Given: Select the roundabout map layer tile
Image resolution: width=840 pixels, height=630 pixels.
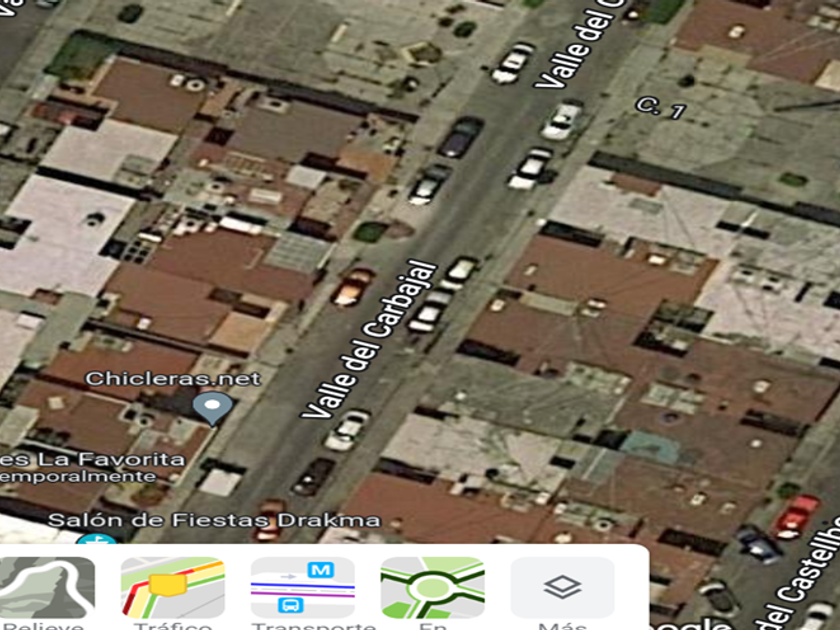Looking at the screenshot, I should 432,589.
